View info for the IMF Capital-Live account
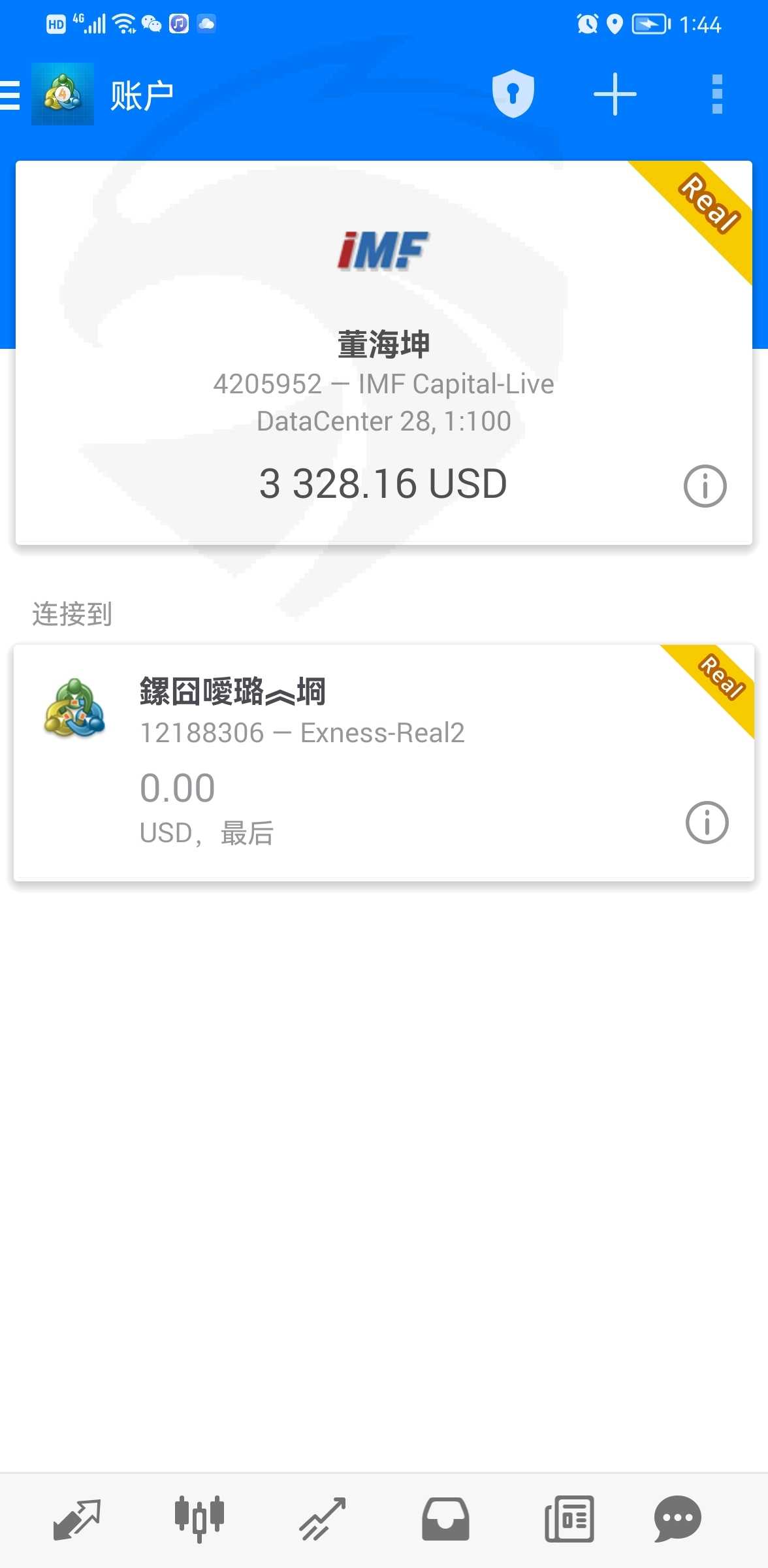 pyautogui.click(x=705, y=486)
